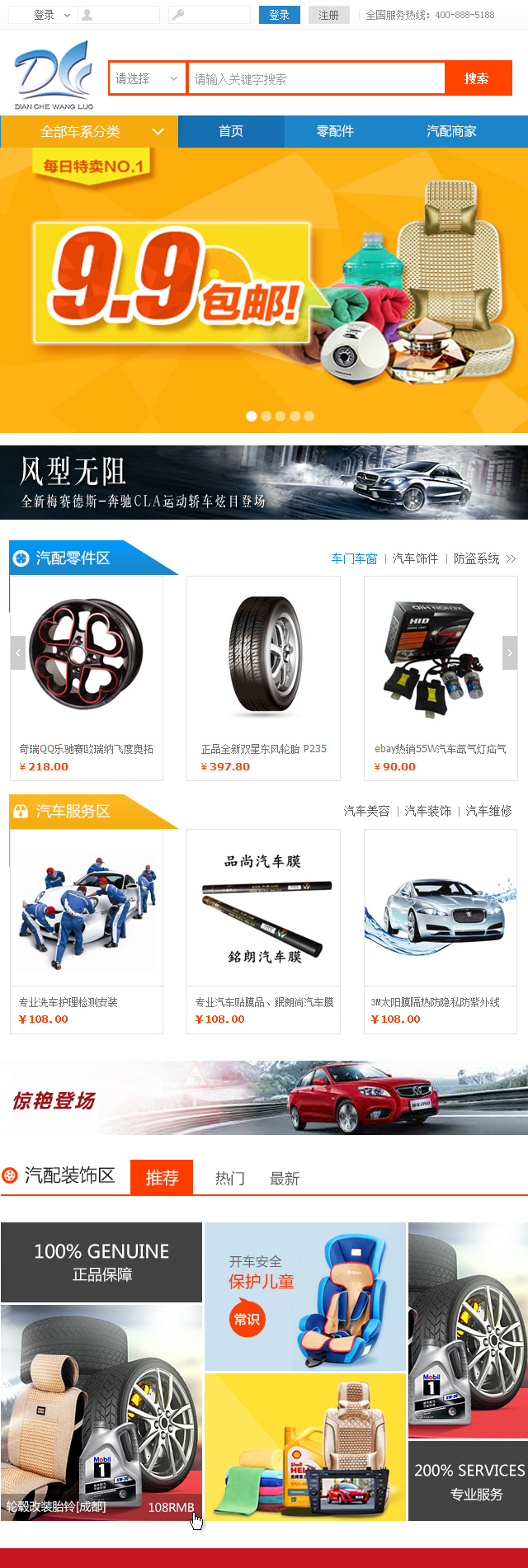The height and width of the screenshot is (1568, 528).
Task: Go to the 首页 home tab
Action: (x=231, y=131)
